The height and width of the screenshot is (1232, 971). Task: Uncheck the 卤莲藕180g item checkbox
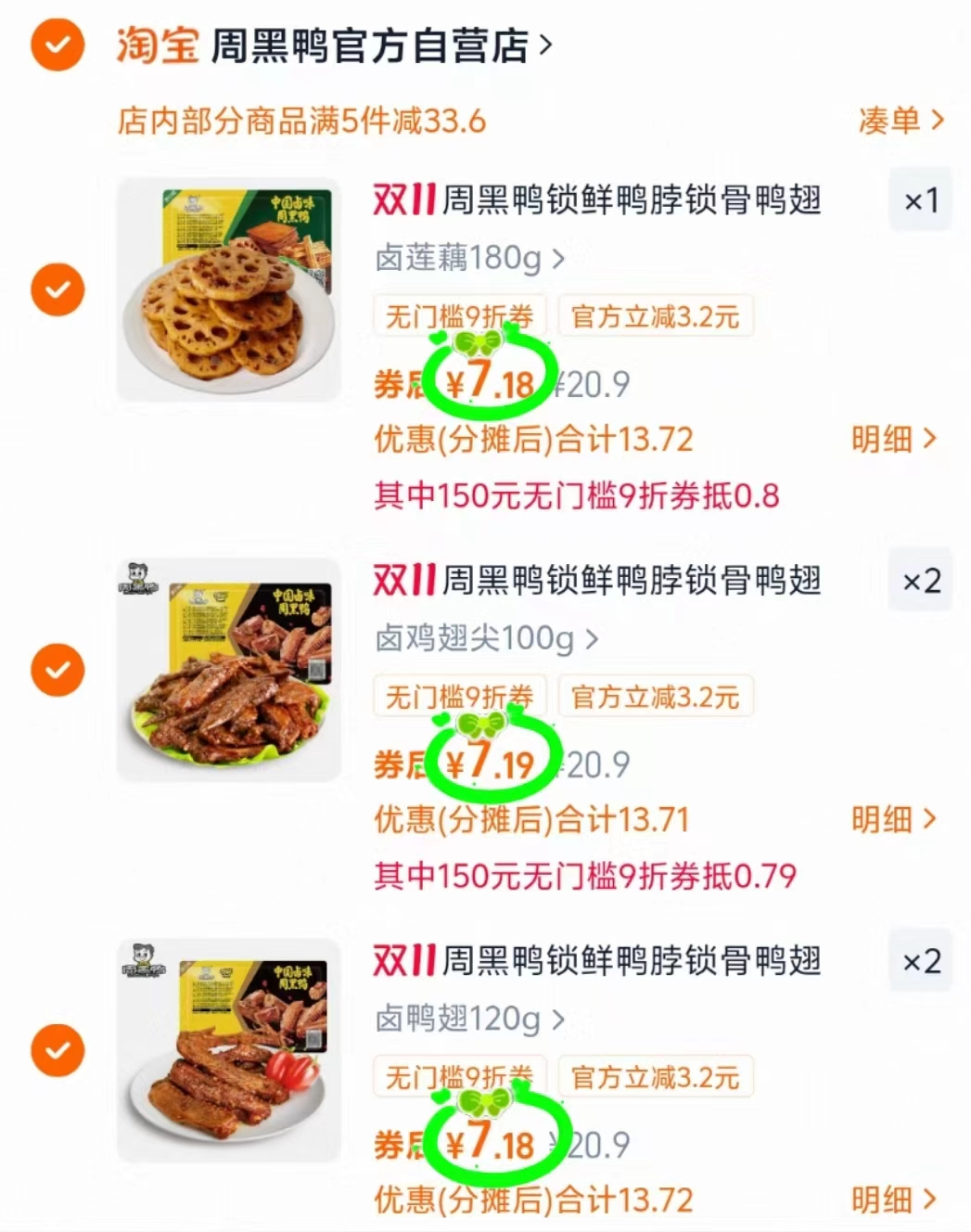pyautogui.click(x=57, y=289)
